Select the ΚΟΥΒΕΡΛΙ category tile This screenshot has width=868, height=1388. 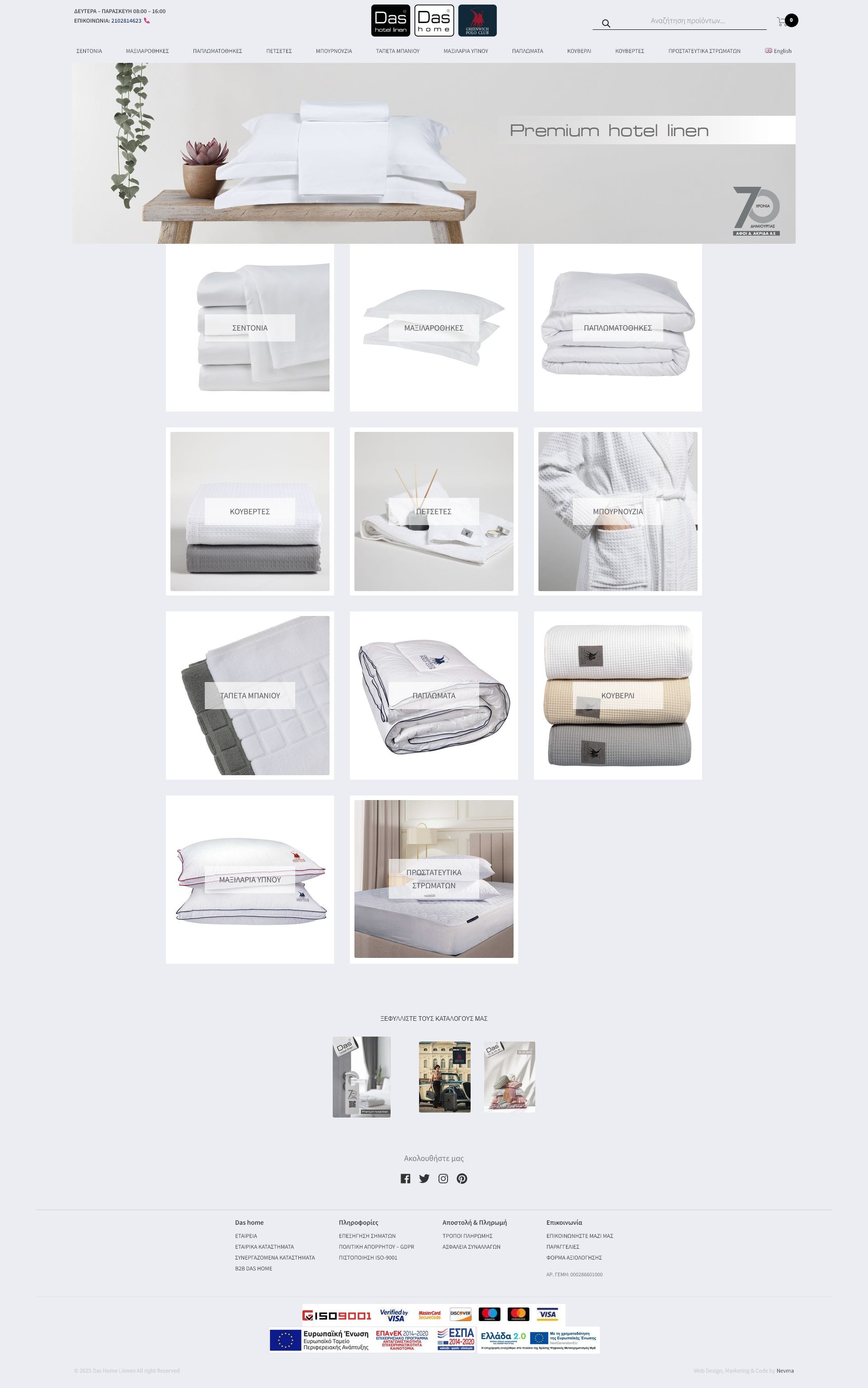point(617,696)
